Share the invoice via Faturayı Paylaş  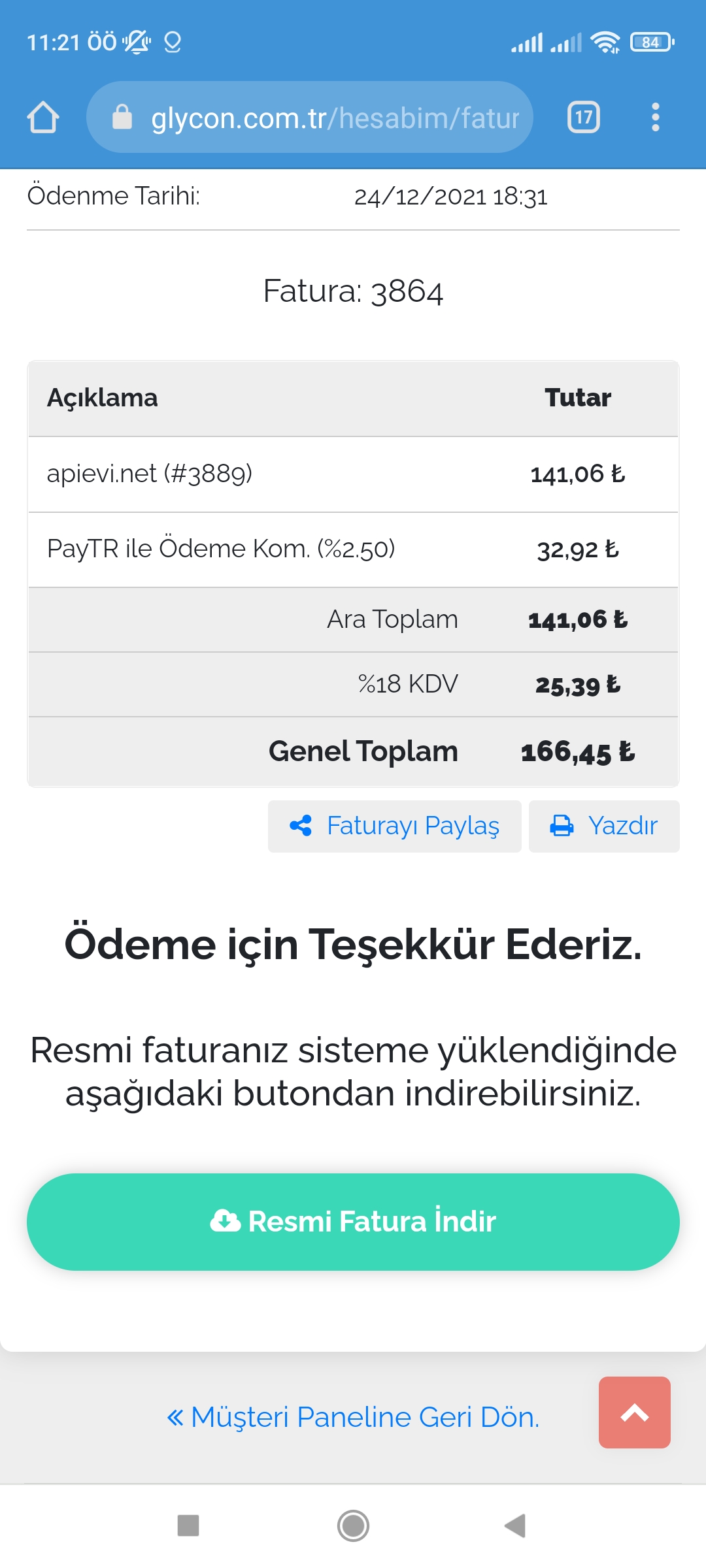(x=395, y=826)
